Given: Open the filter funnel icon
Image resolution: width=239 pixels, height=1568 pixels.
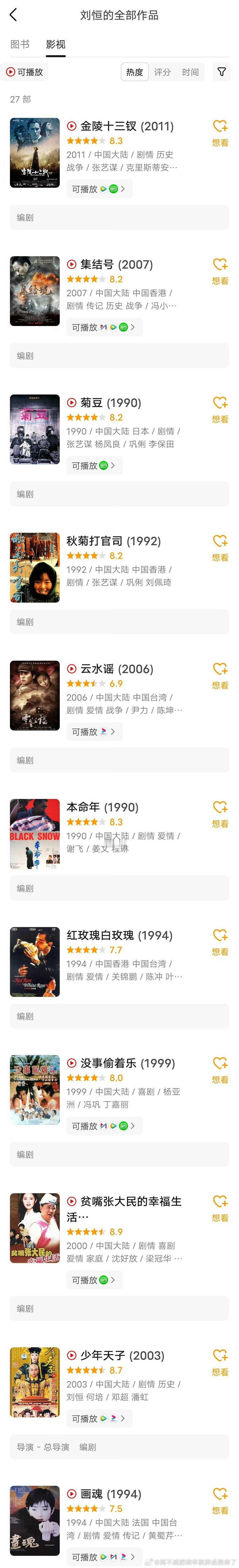Looking at the screenshot, I should (221, 72).
